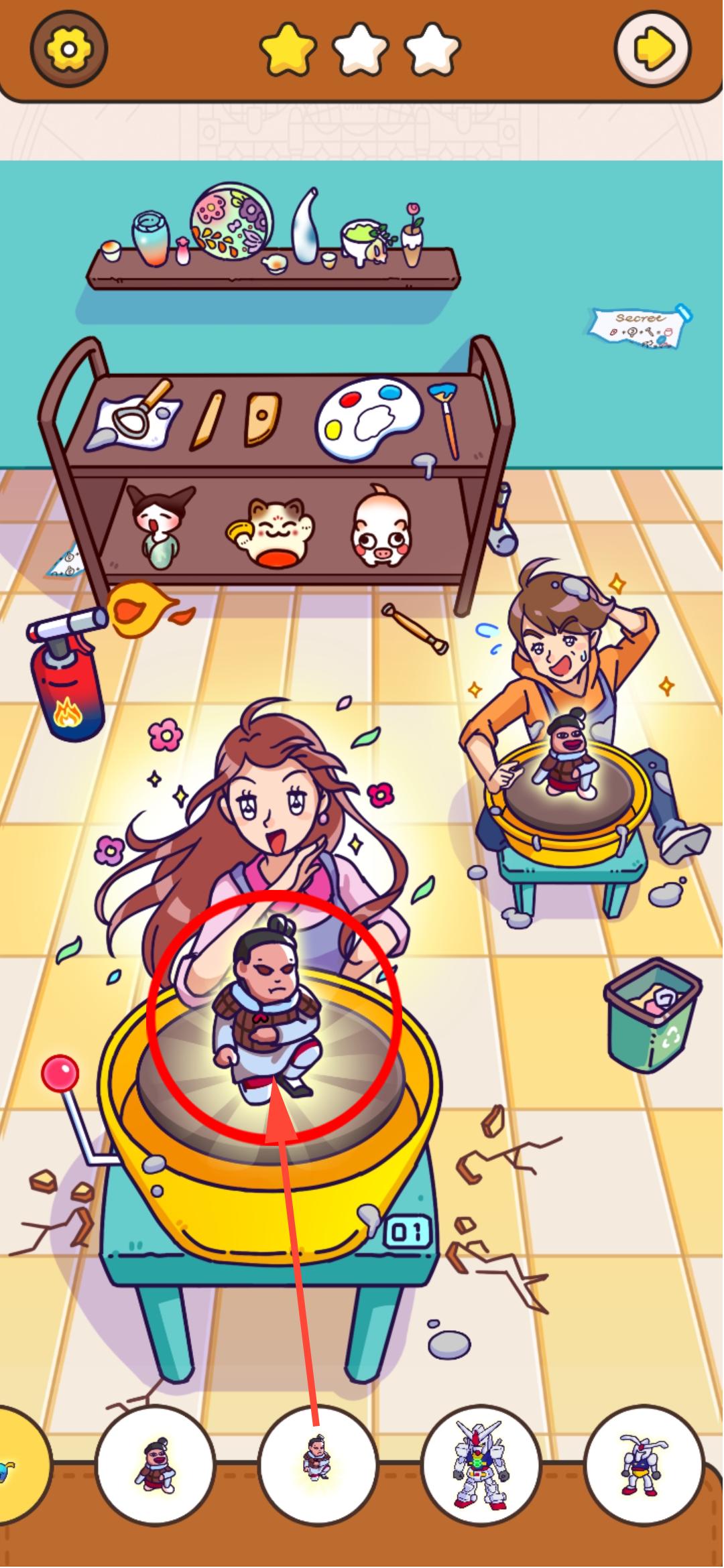Choose the large Gundam robot item
The width and height of the screenshot is (724, 1568).
click(x=481, y=1465)
